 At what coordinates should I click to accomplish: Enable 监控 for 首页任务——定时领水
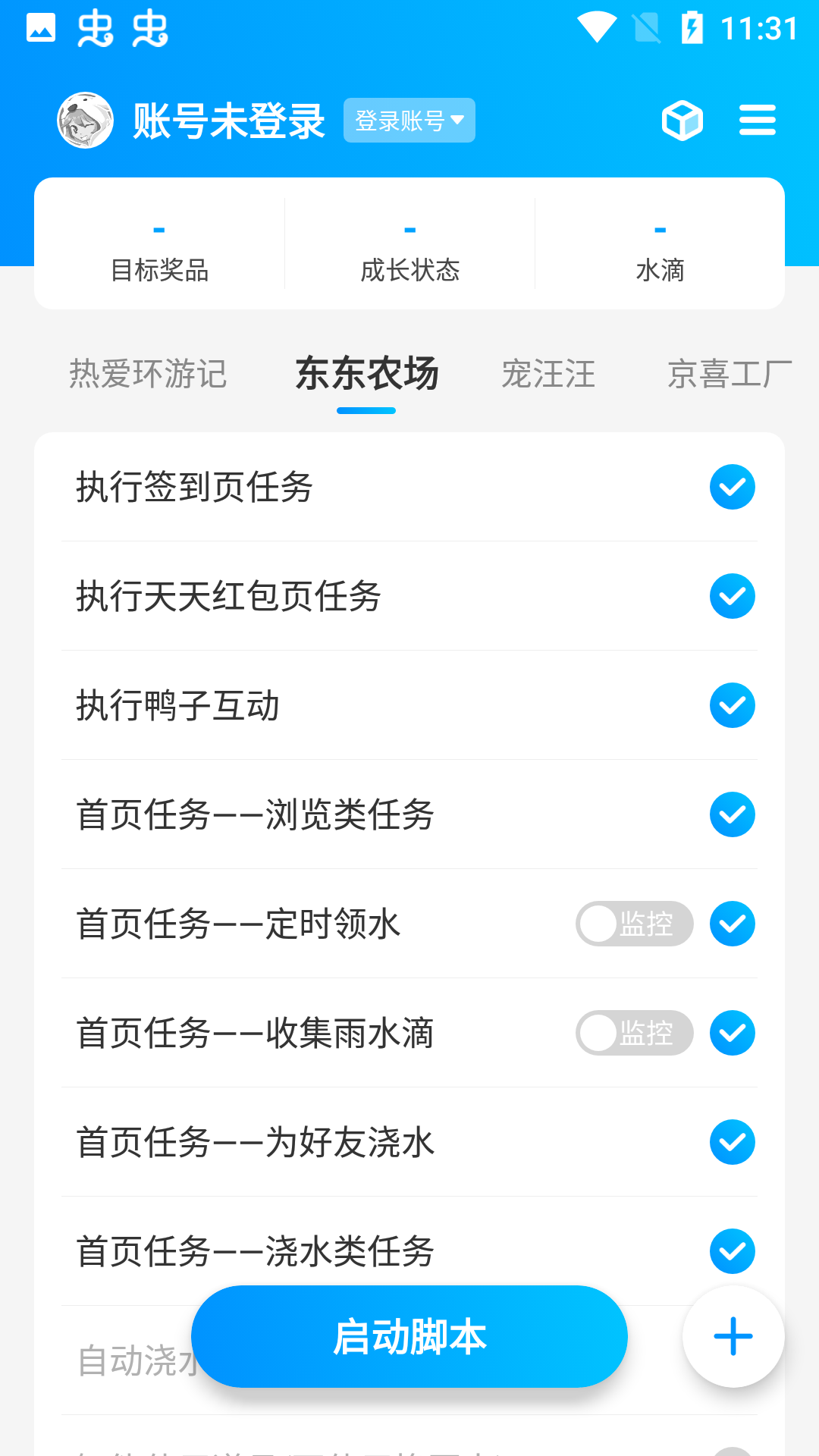(x=634, y=924)
